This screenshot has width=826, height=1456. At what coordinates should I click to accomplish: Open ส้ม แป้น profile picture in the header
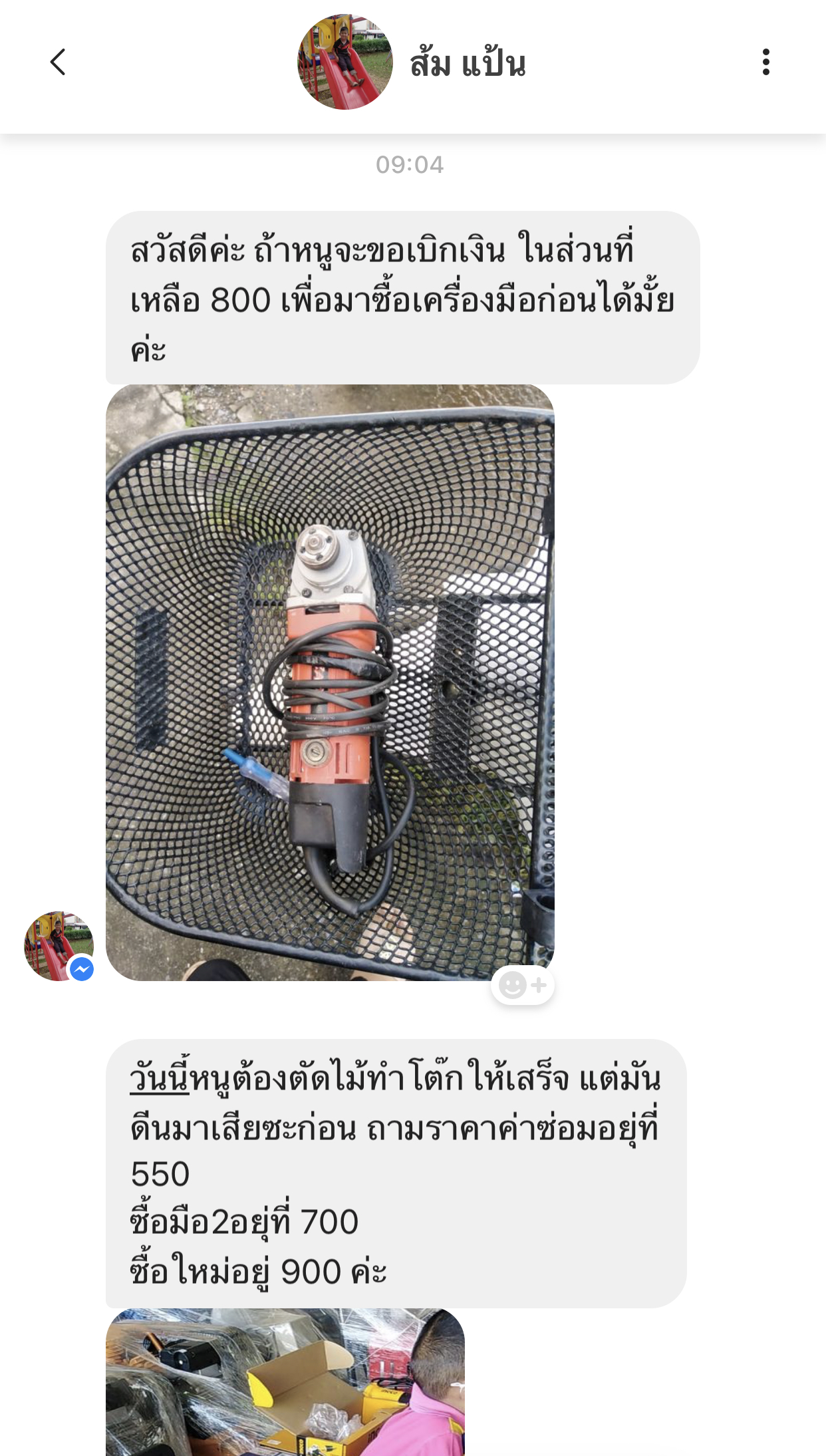point(344,63)
